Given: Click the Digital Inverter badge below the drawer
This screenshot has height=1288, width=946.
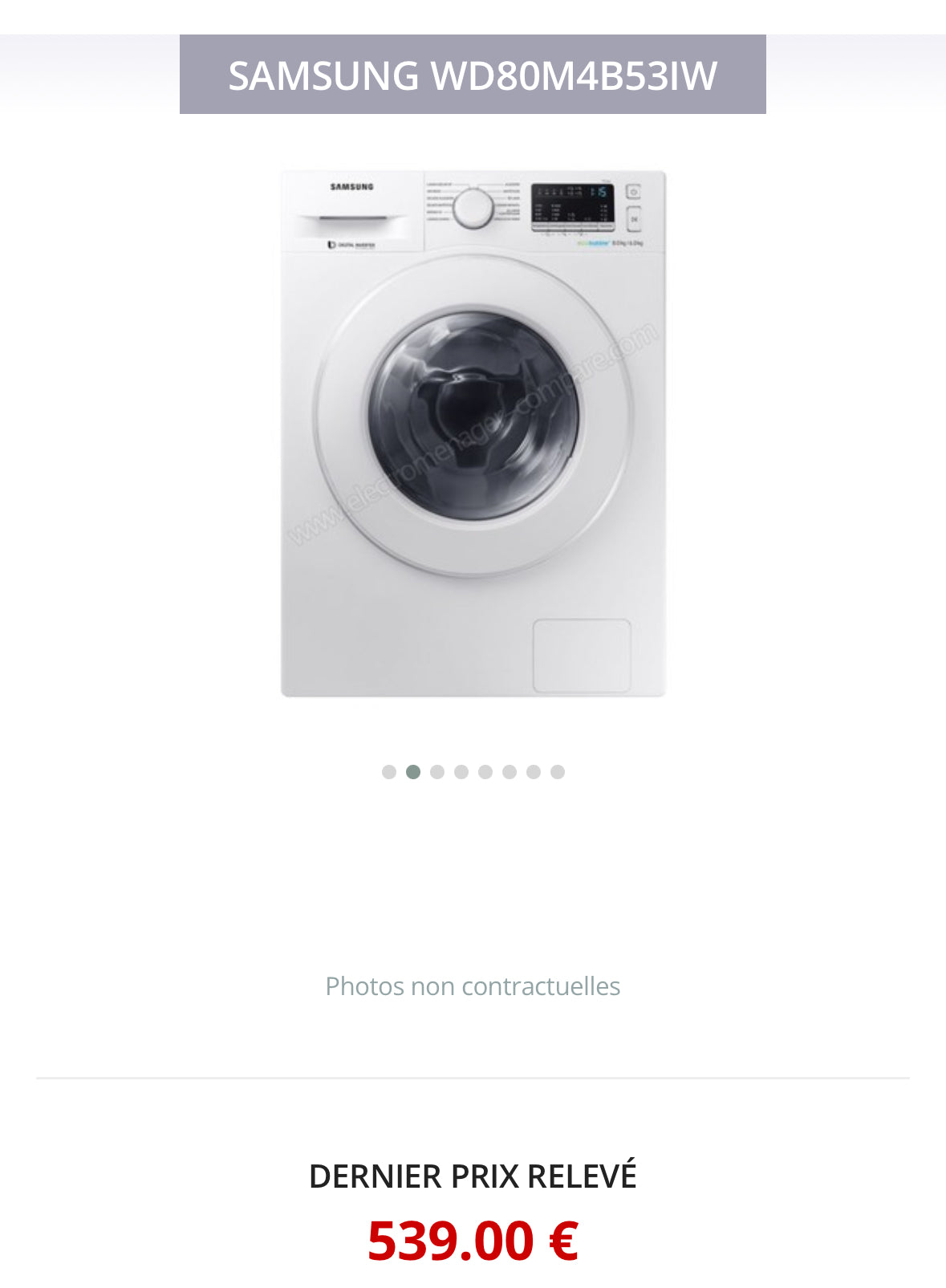Looking at the screenshot, I should click(351, 246).
